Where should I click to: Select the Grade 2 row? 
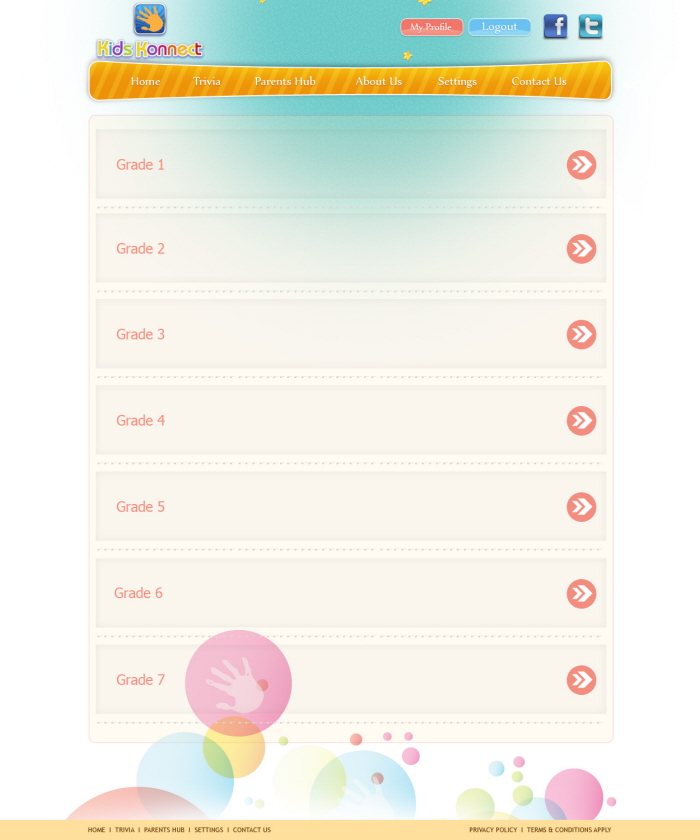350,249
